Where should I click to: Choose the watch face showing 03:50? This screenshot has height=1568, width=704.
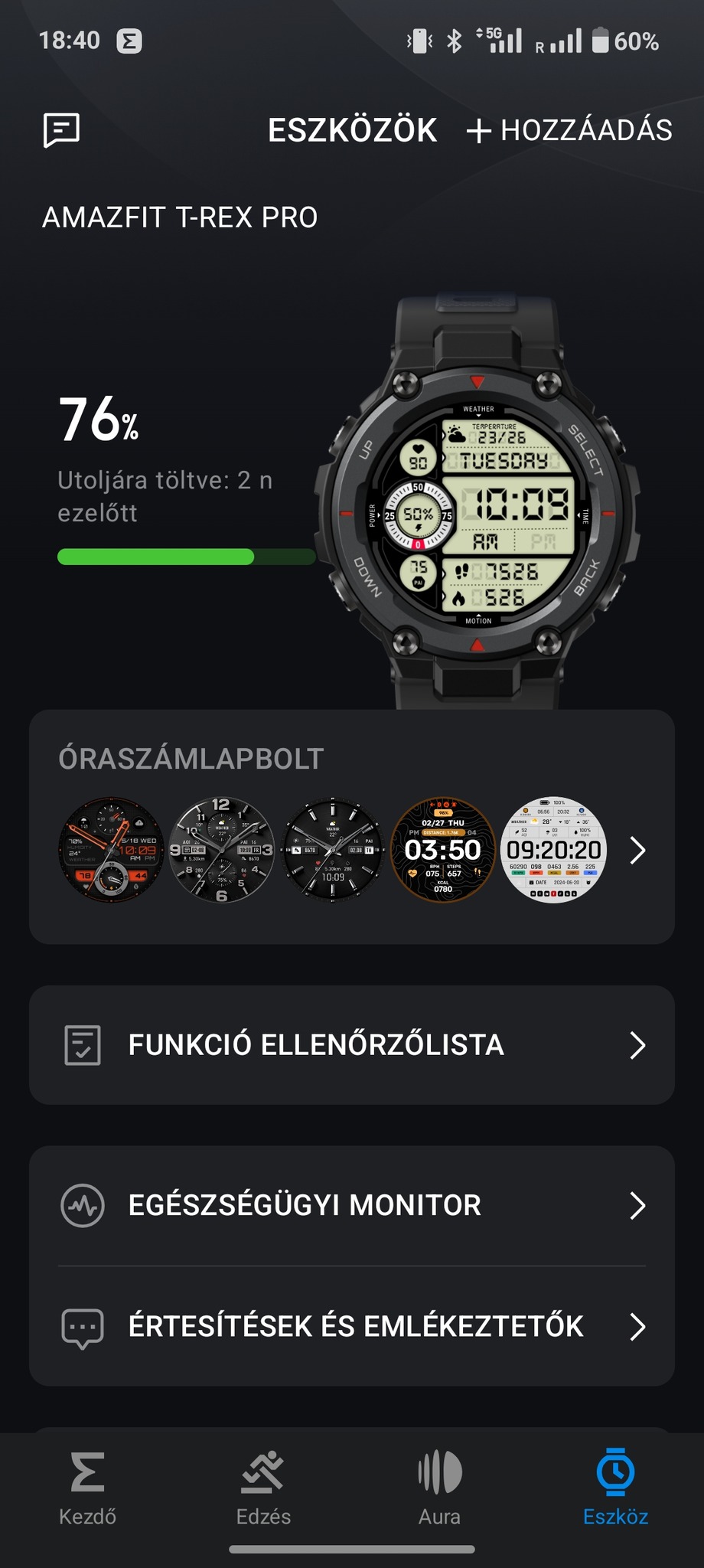tap(443, 850)
